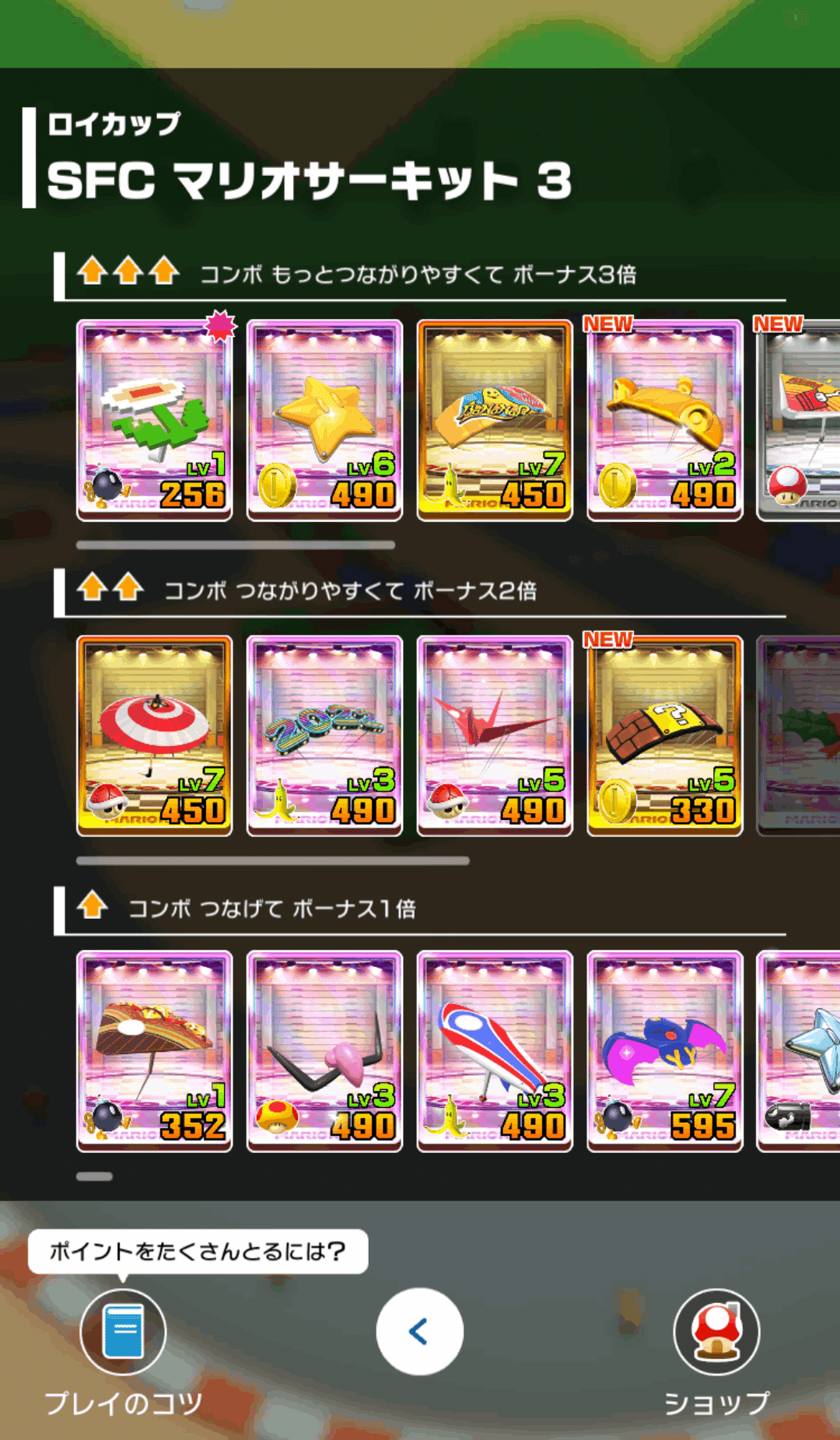Image resolution: width=840 pixels, height=1440 pixels.
Task: Select the gold star glider Lv6
Action: click(324, 420)
